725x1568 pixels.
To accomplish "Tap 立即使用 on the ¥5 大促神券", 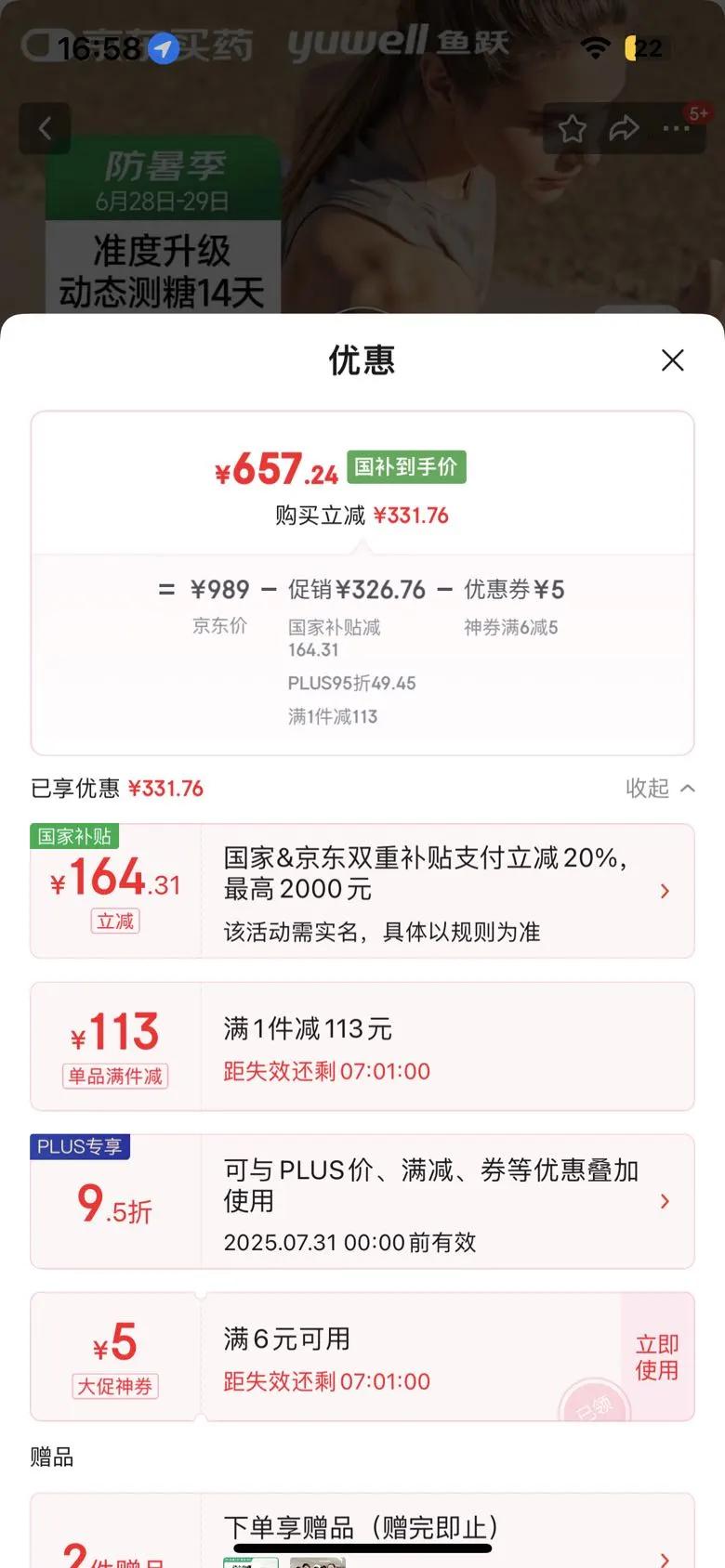I will [x=656, y=1357].
